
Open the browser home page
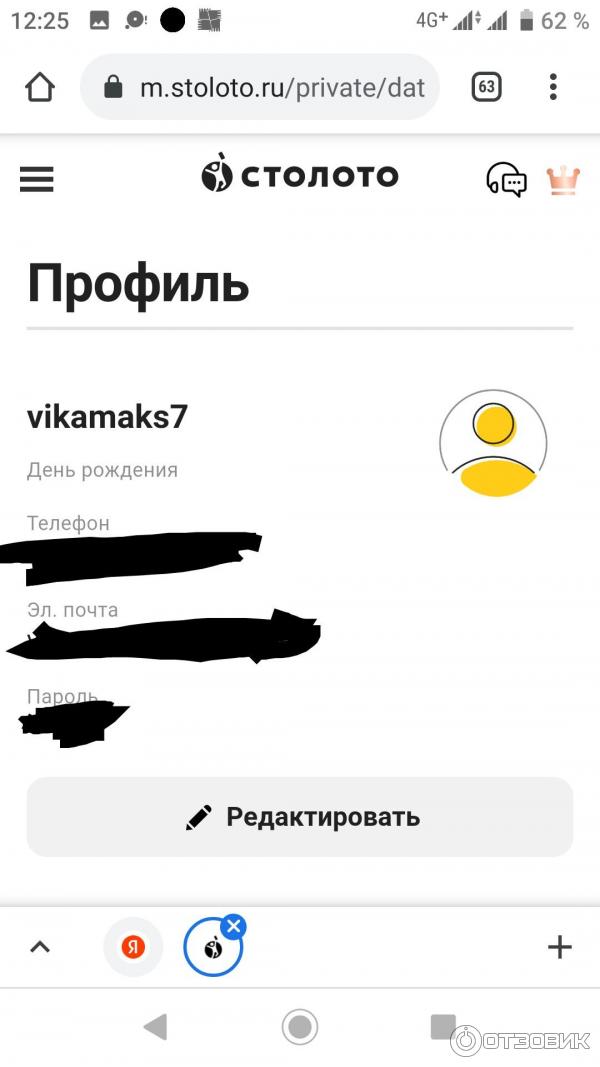click(x=40, y=88)
